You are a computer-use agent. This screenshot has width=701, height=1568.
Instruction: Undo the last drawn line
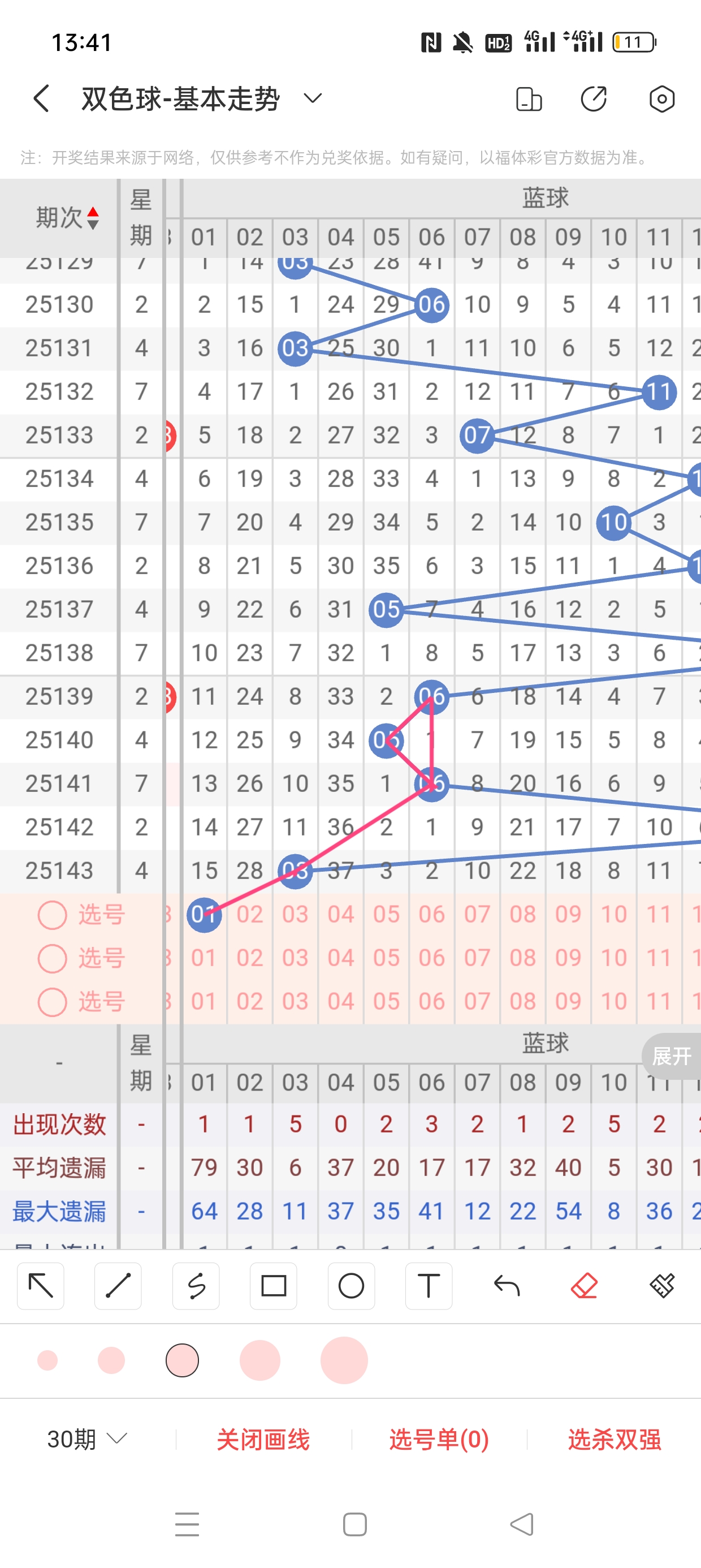tap(507, 1286)
